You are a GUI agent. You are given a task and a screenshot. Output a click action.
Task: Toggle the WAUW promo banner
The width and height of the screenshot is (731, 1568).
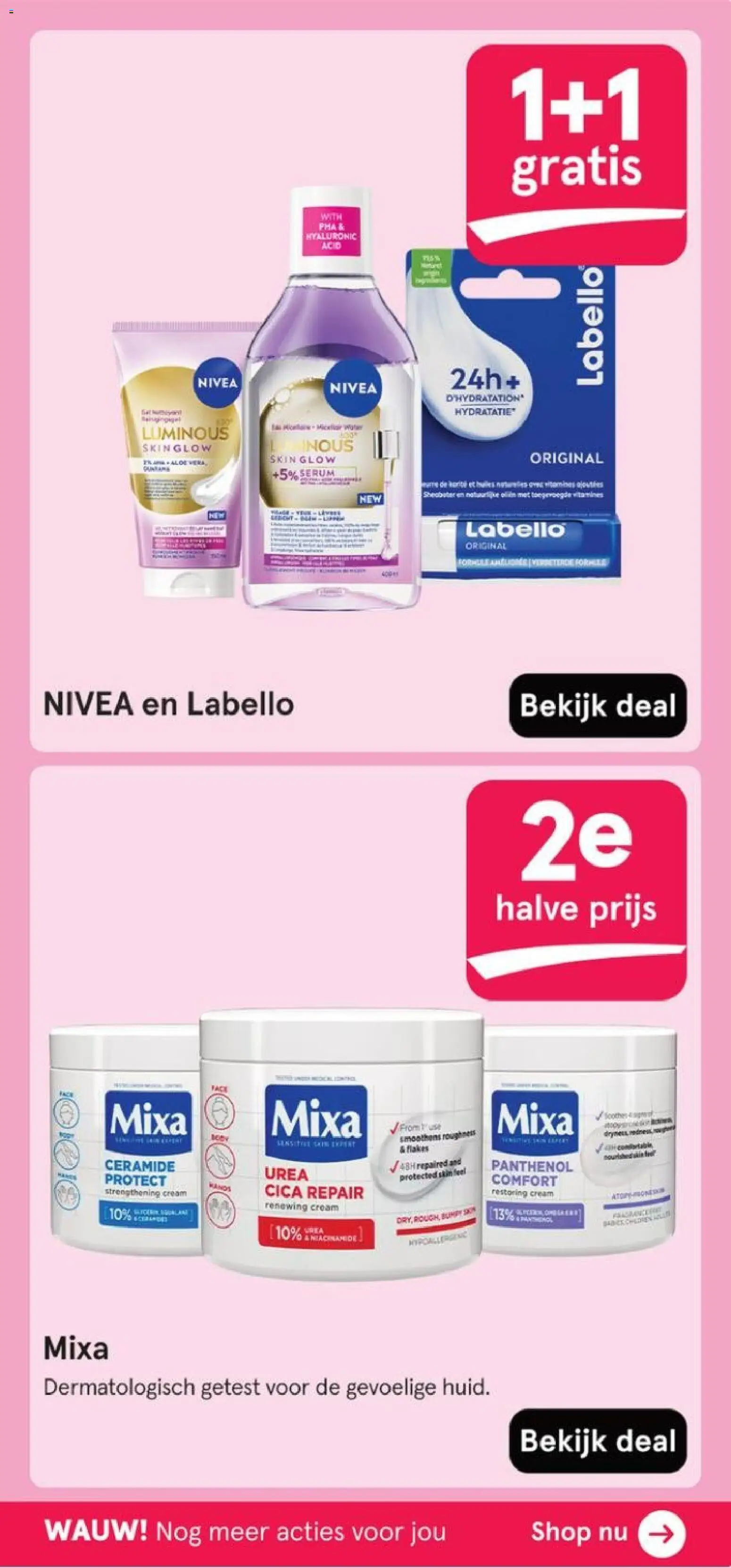tap(365, 1533)
